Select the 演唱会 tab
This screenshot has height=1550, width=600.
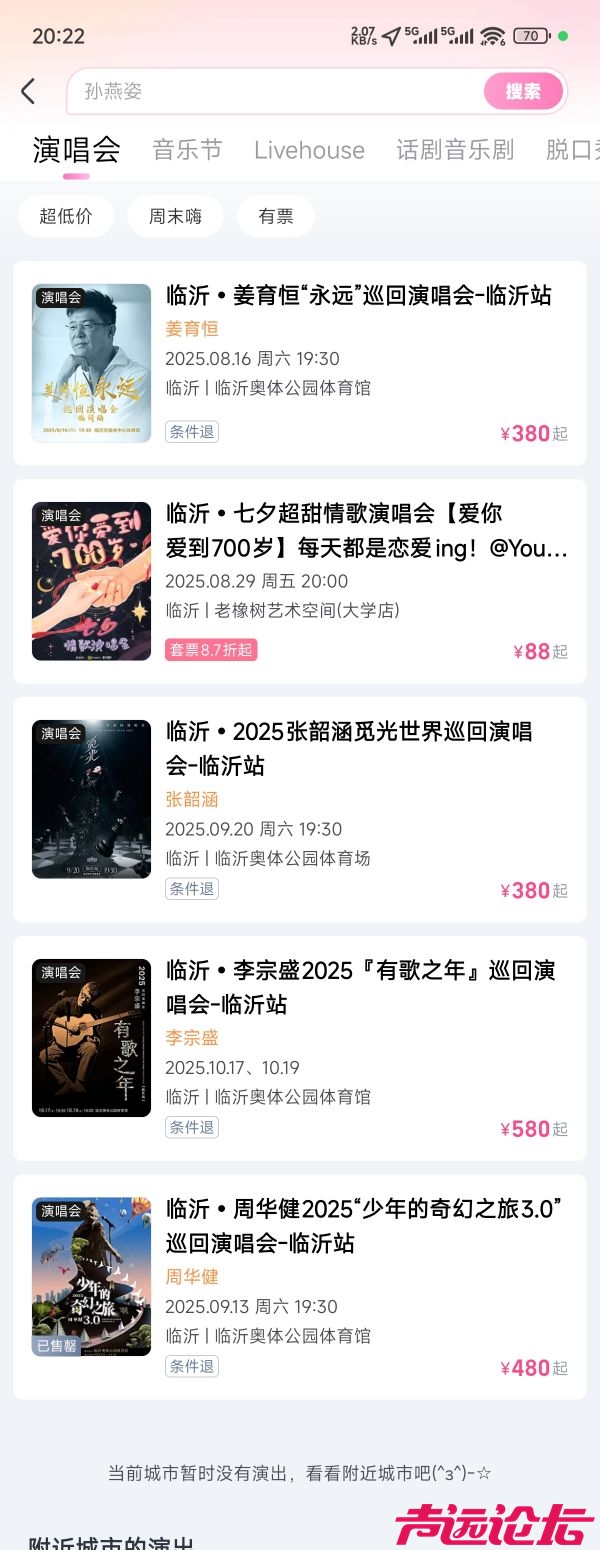click(76, 150)
